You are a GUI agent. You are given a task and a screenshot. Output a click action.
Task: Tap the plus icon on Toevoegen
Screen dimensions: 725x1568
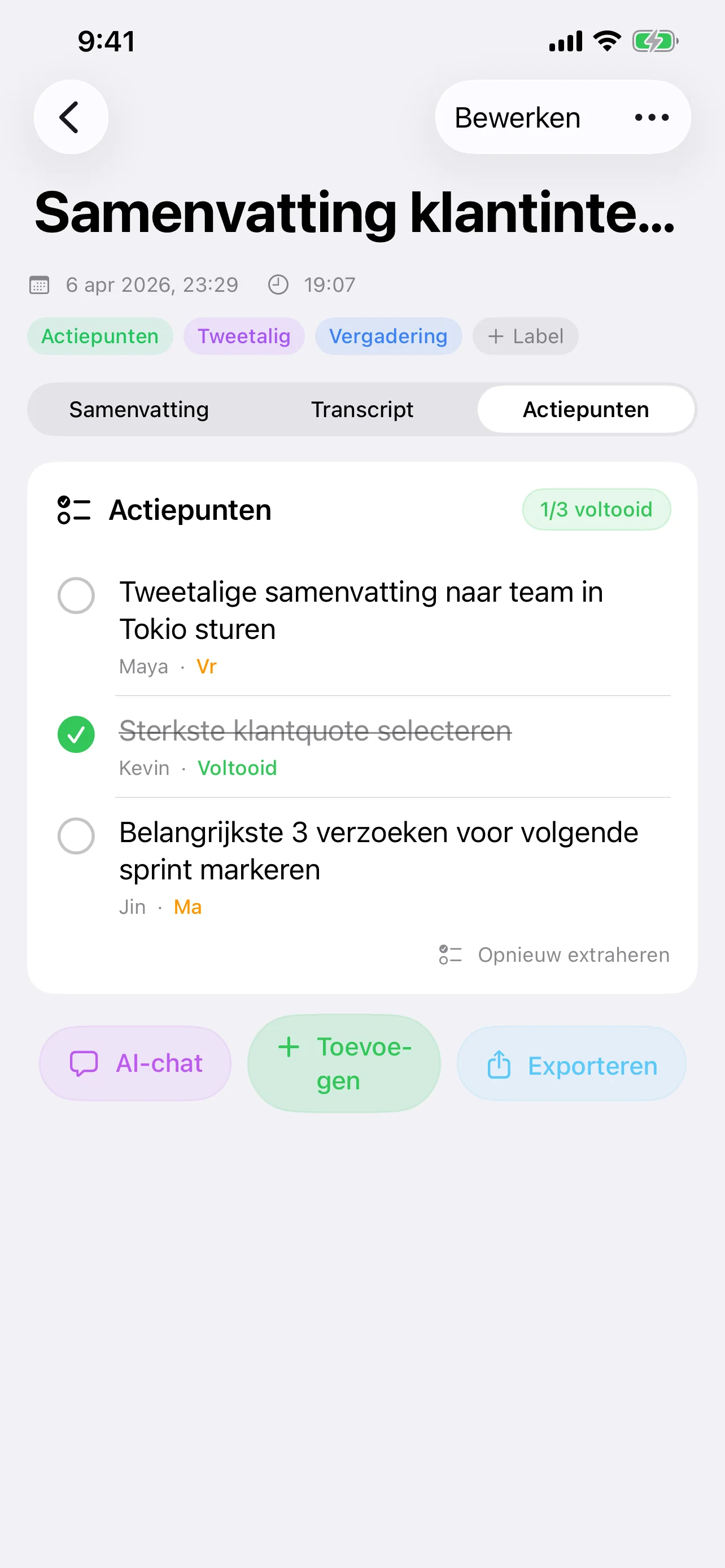288,1047
